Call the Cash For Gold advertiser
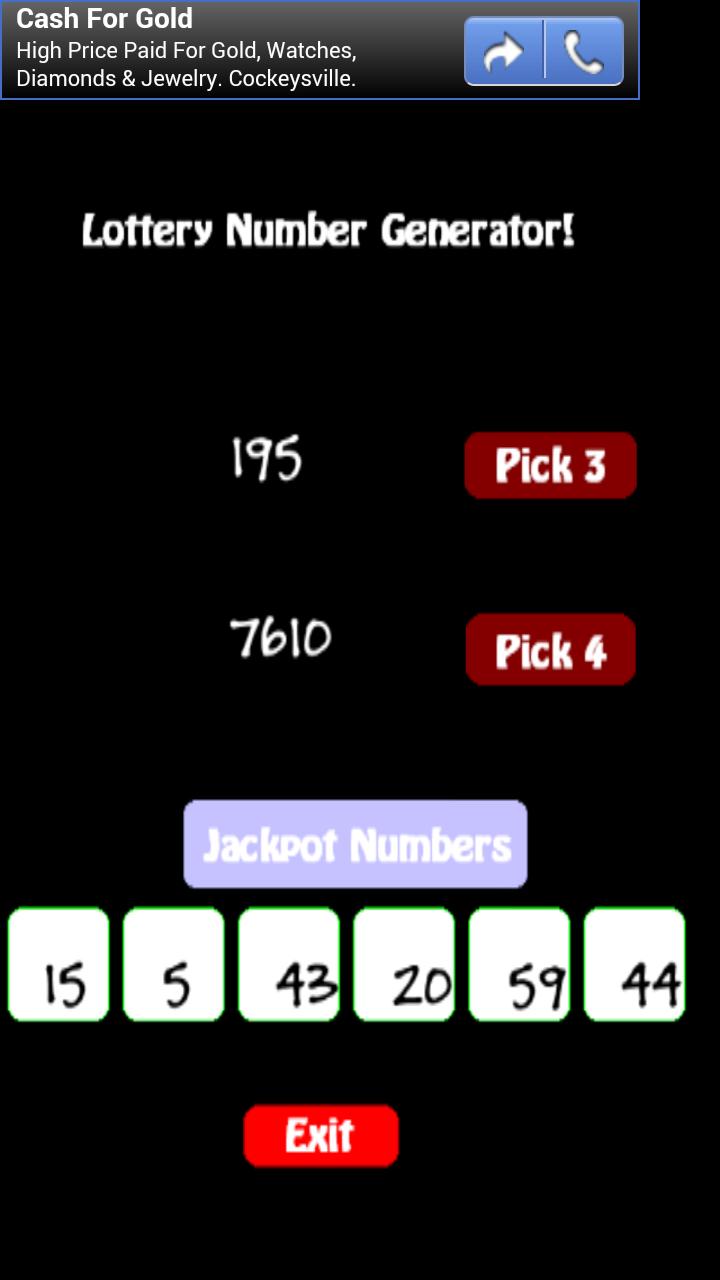 click(x=584, y=52)
